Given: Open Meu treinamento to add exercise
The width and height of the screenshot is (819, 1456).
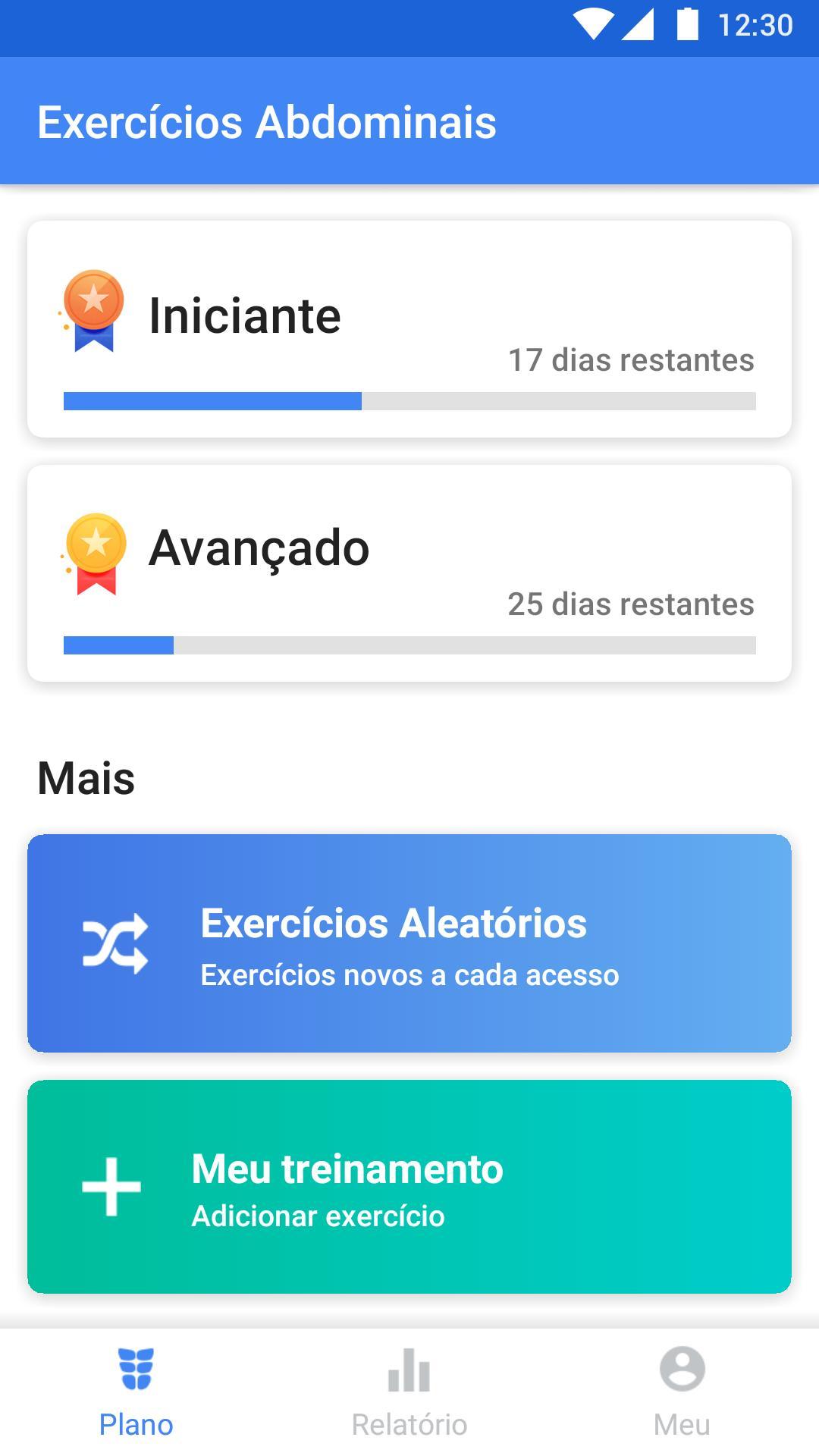Looking at the screenshot, I should pos(409,1187).
